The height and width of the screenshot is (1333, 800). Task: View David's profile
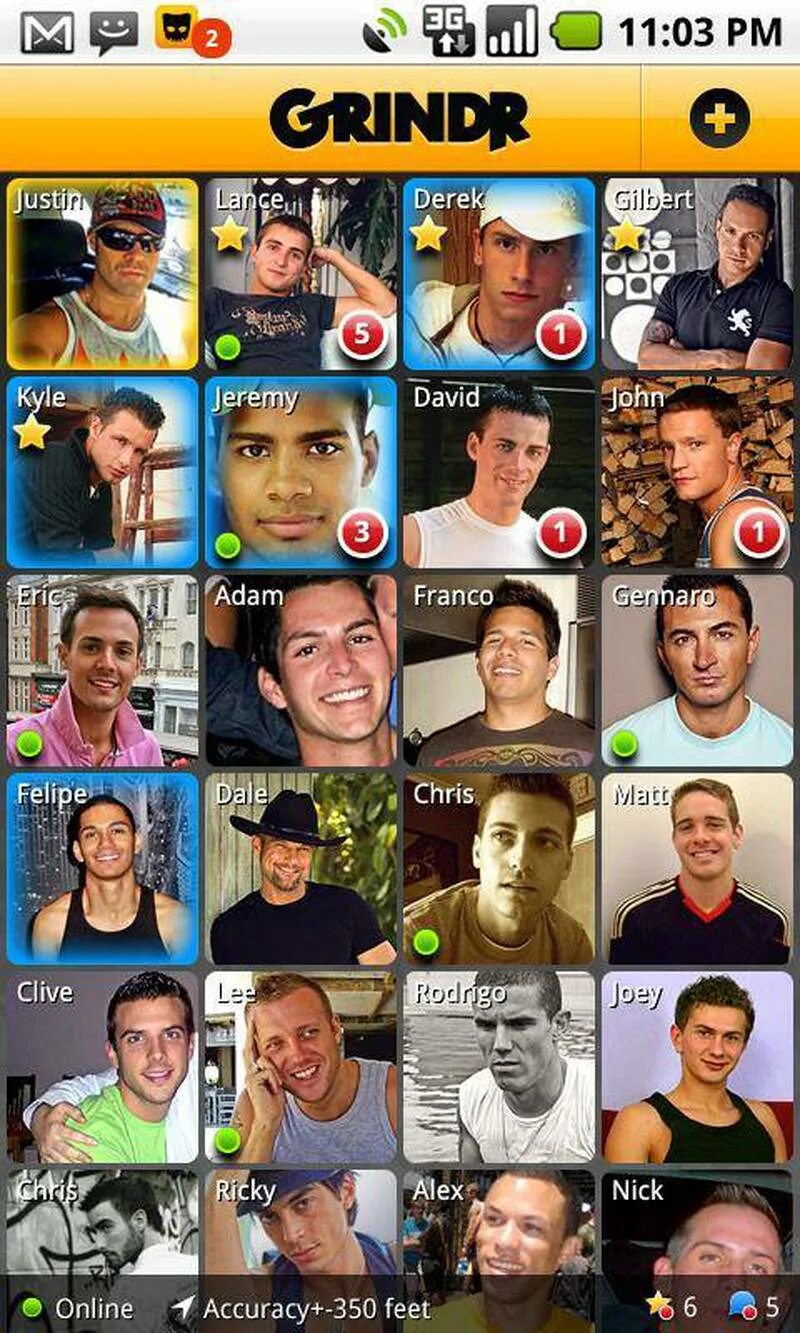[499, 471]
